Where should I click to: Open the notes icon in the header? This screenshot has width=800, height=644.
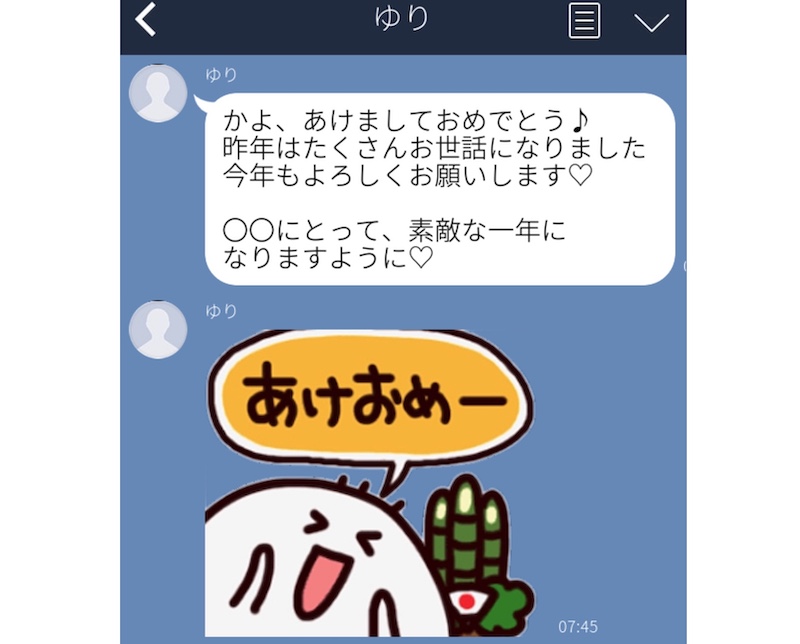coord(584,20)
